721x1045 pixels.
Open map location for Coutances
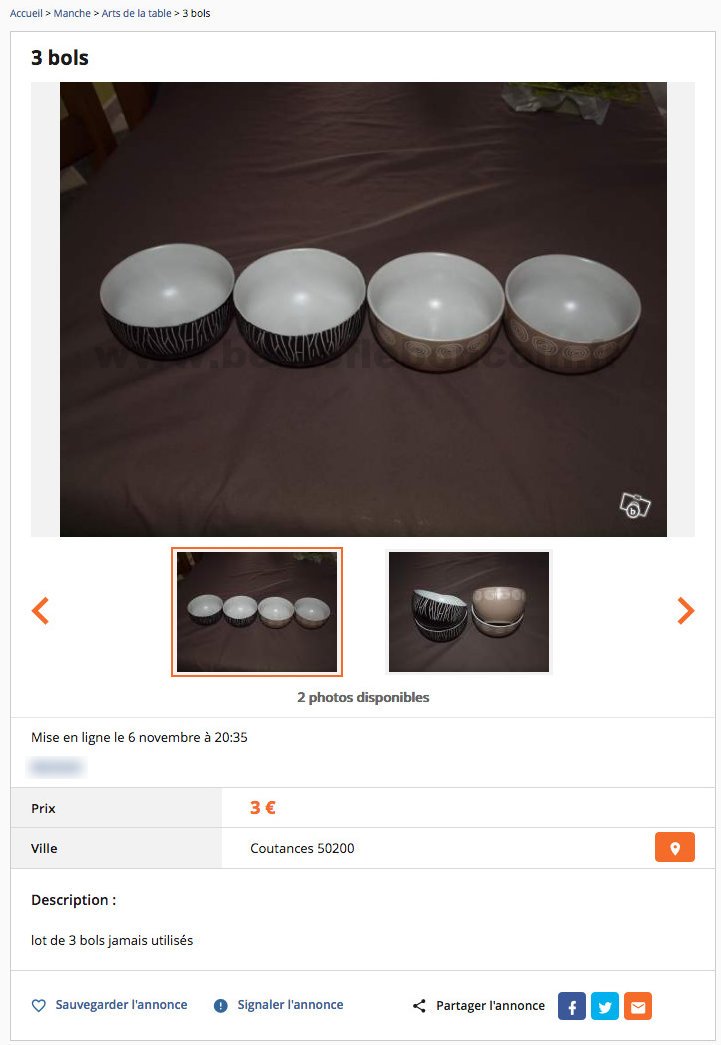coord(674,848)
